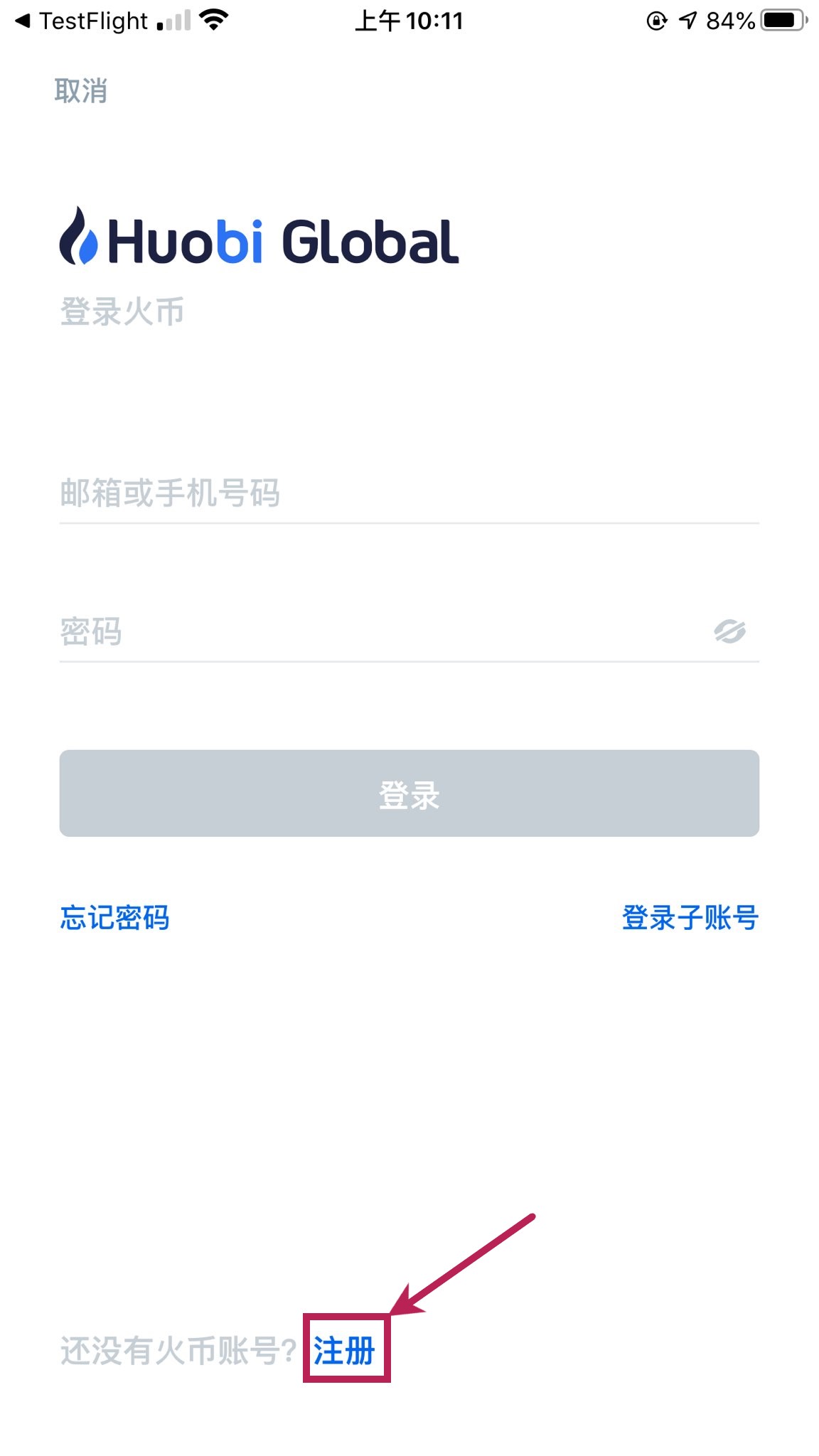Tap the 登录 login button
This screenshot has width=819, height=1456.
tap(409, 793)
